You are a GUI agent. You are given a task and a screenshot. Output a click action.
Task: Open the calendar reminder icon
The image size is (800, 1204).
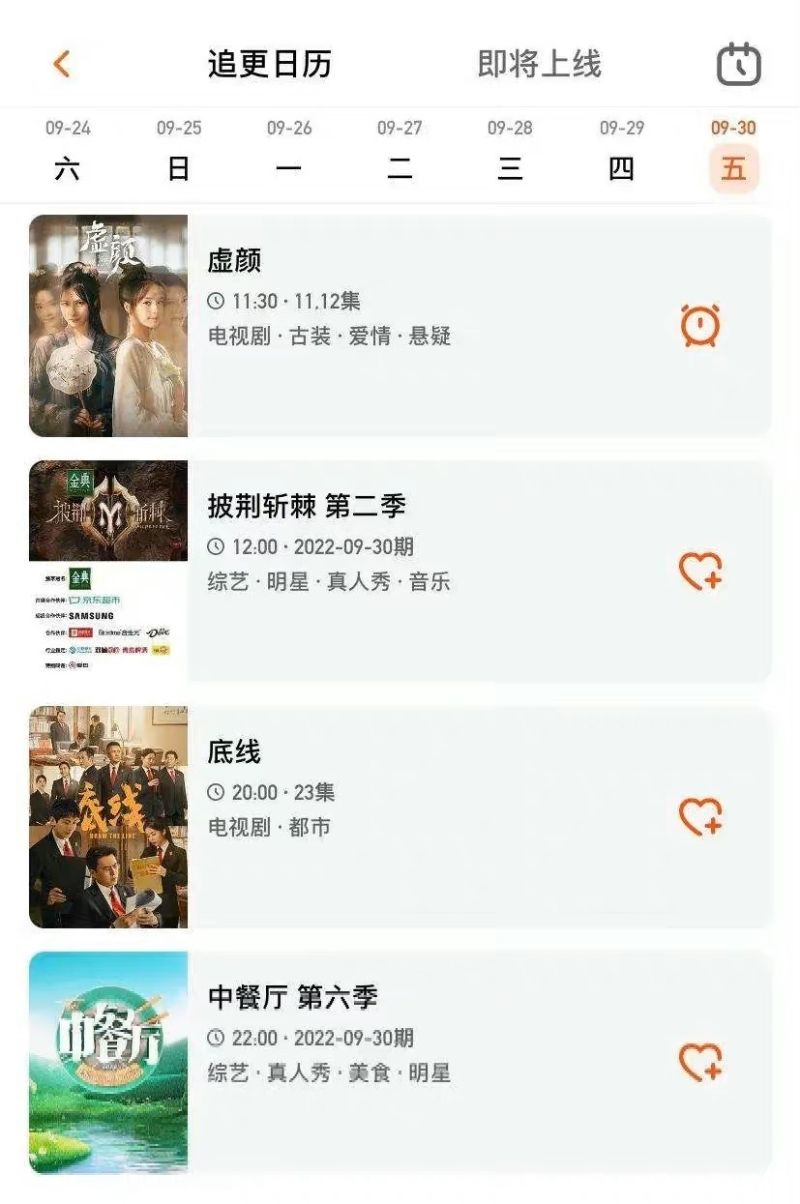(739, 65)
